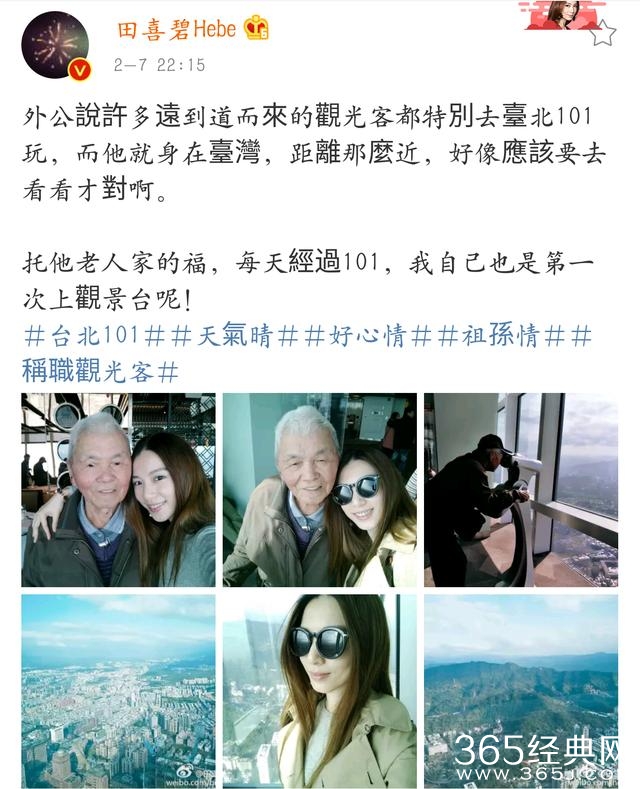Open Hebe's solo sunglasses selfie photo
640x789 pixels.
coord(319,690)
